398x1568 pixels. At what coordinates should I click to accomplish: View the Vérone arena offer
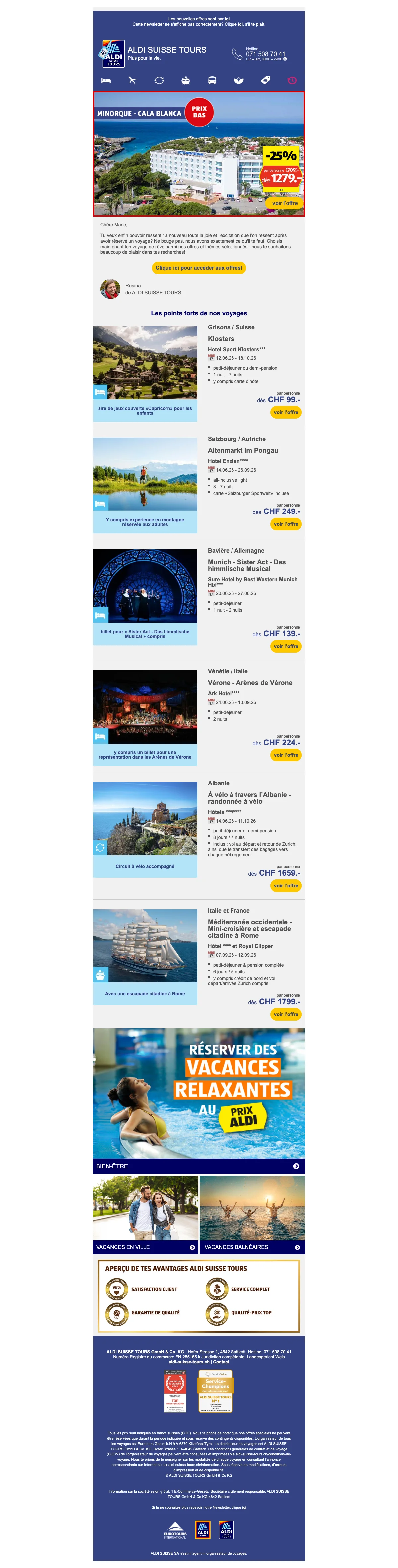286,755
